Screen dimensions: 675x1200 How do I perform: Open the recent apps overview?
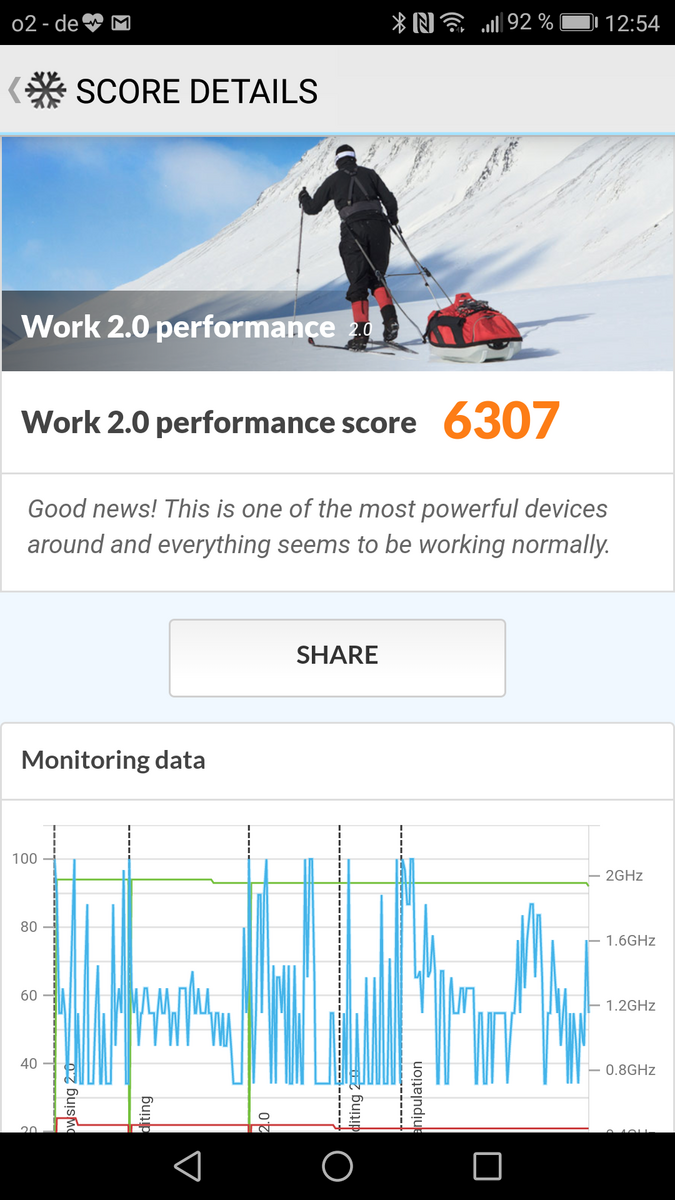[487, 1165]
